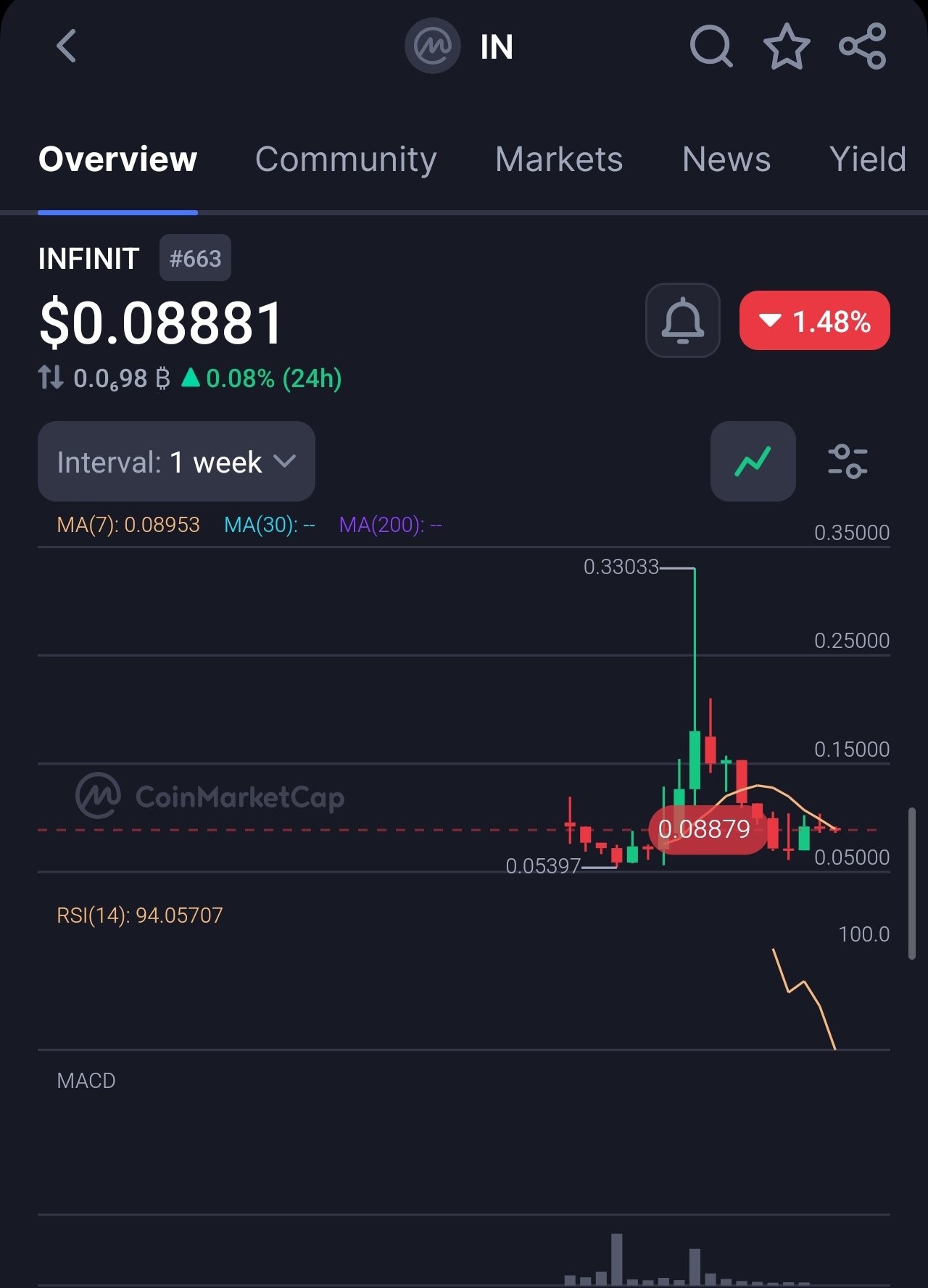Open the News tab
The height and width of the screenshot is (1288, 928).
pos(726,159)
